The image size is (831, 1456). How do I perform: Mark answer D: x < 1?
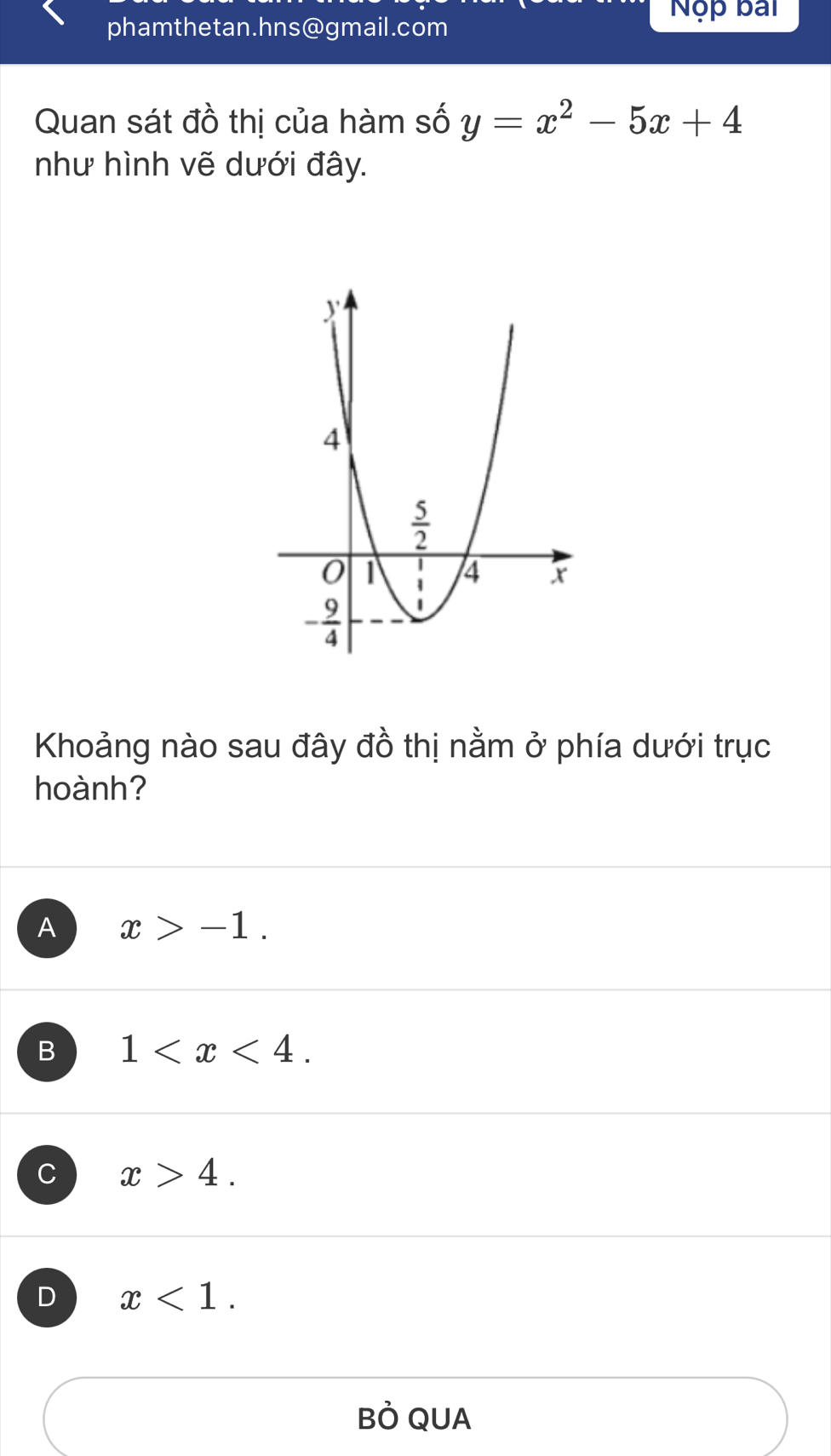pyautogui.click(x=47, y=1298)
